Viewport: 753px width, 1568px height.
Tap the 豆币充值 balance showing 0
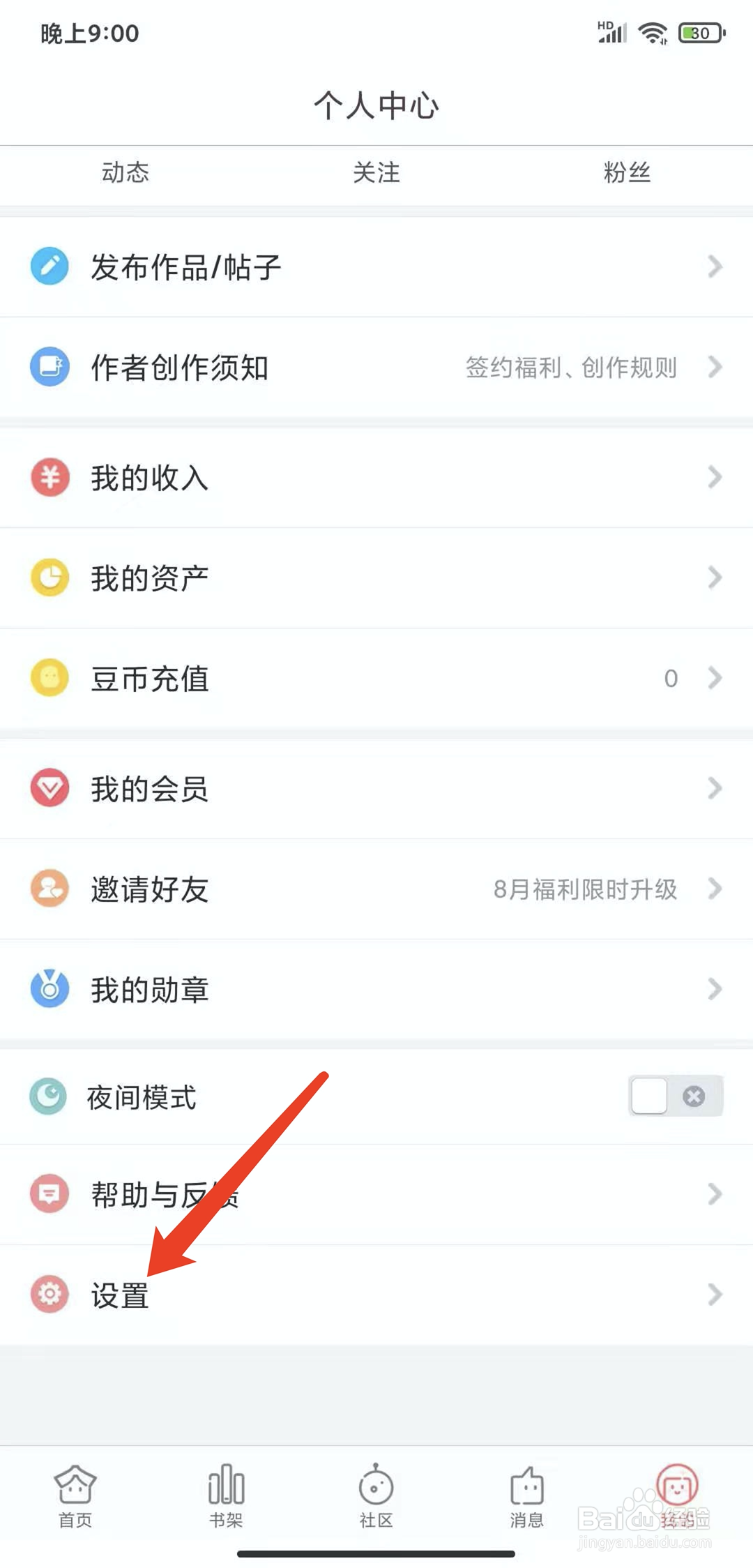(x=670, y=678)
